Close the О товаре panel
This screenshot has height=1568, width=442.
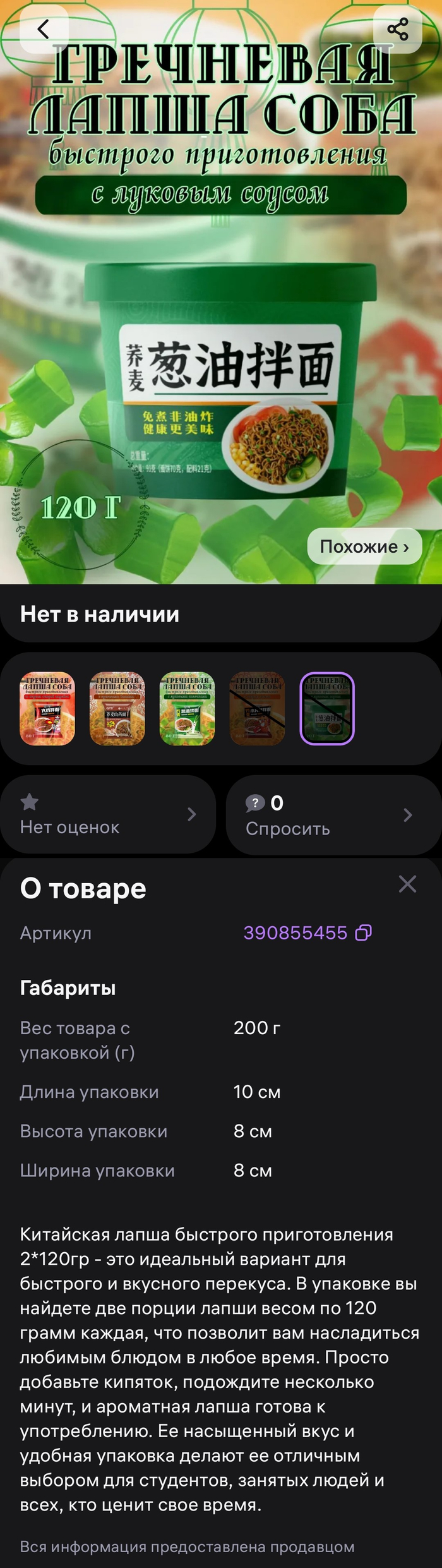point(407,884)
